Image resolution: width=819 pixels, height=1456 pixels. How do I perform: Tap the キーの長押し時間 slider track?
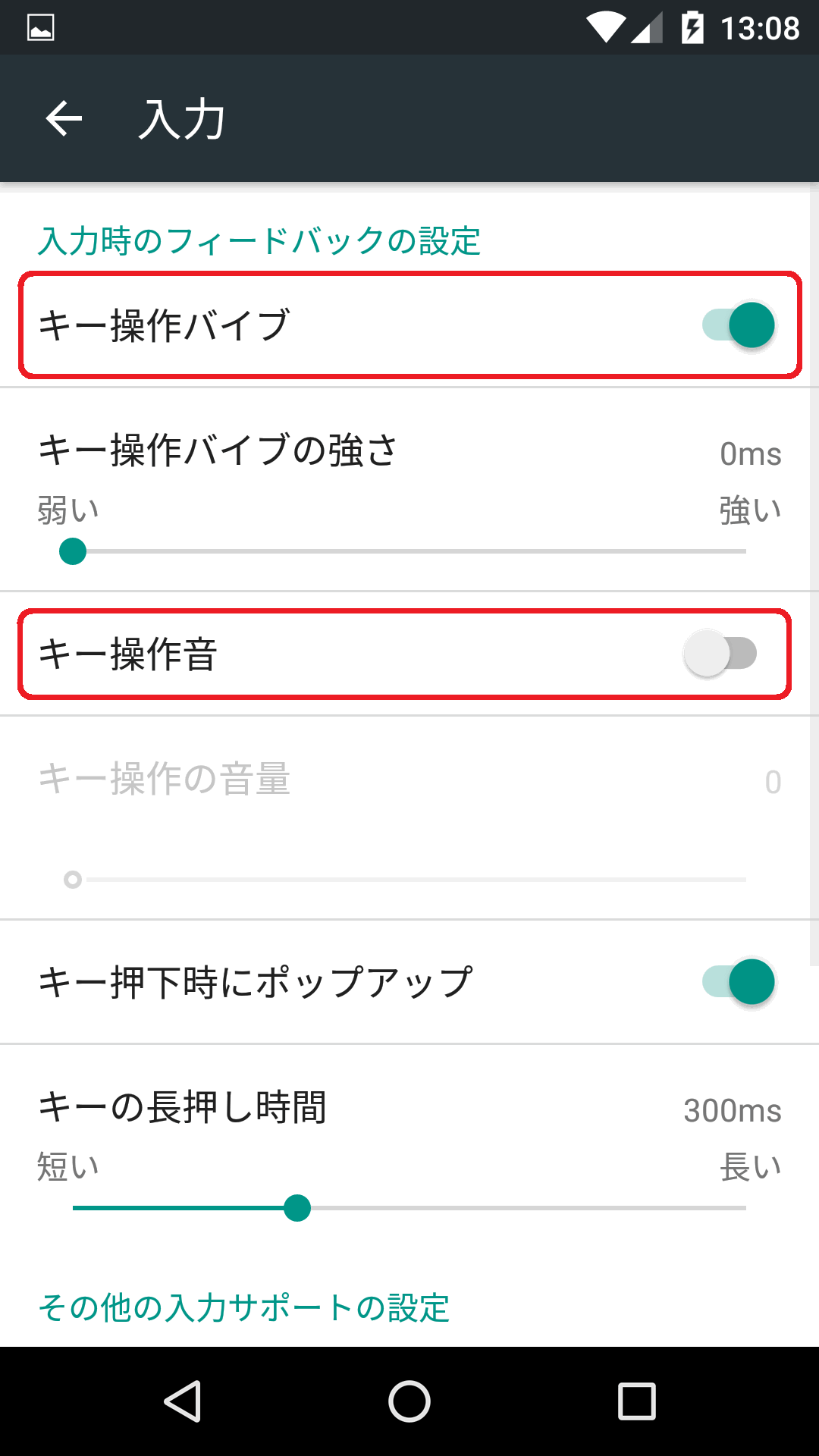tap(409, 1208)
